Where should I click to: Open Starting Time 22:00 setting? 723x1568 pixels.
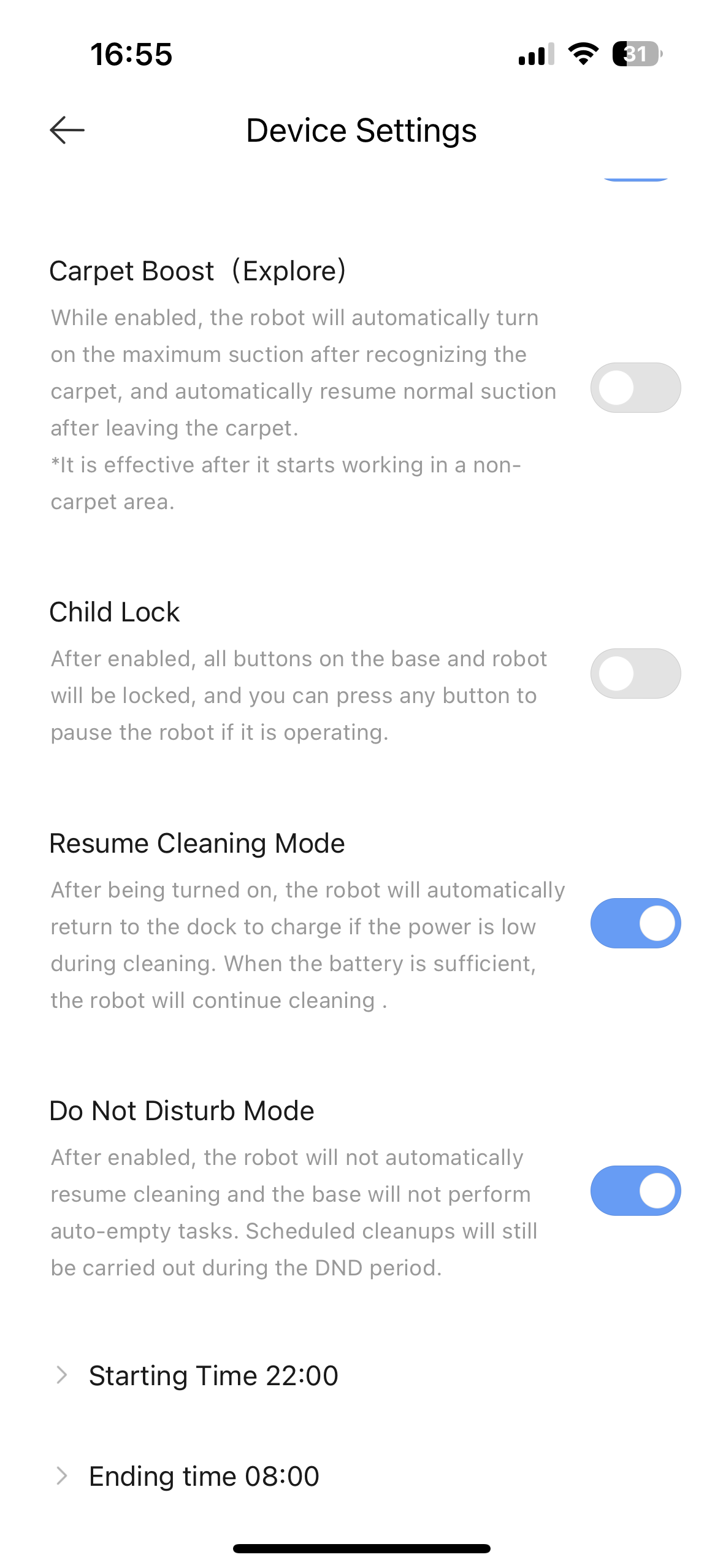pos(213,1376)
